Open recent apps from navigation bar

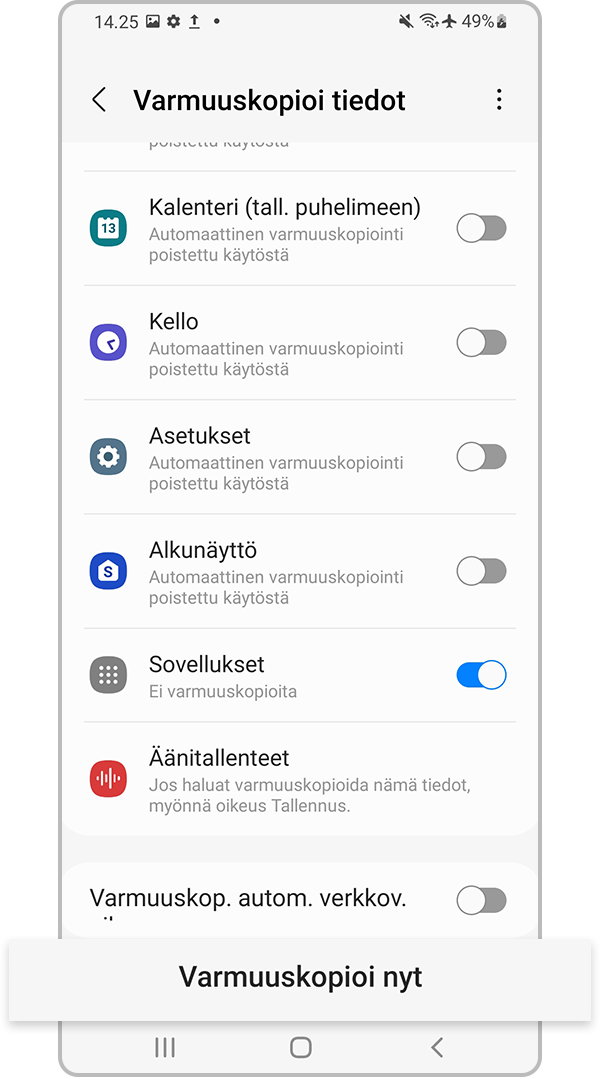click(165, 1047)
